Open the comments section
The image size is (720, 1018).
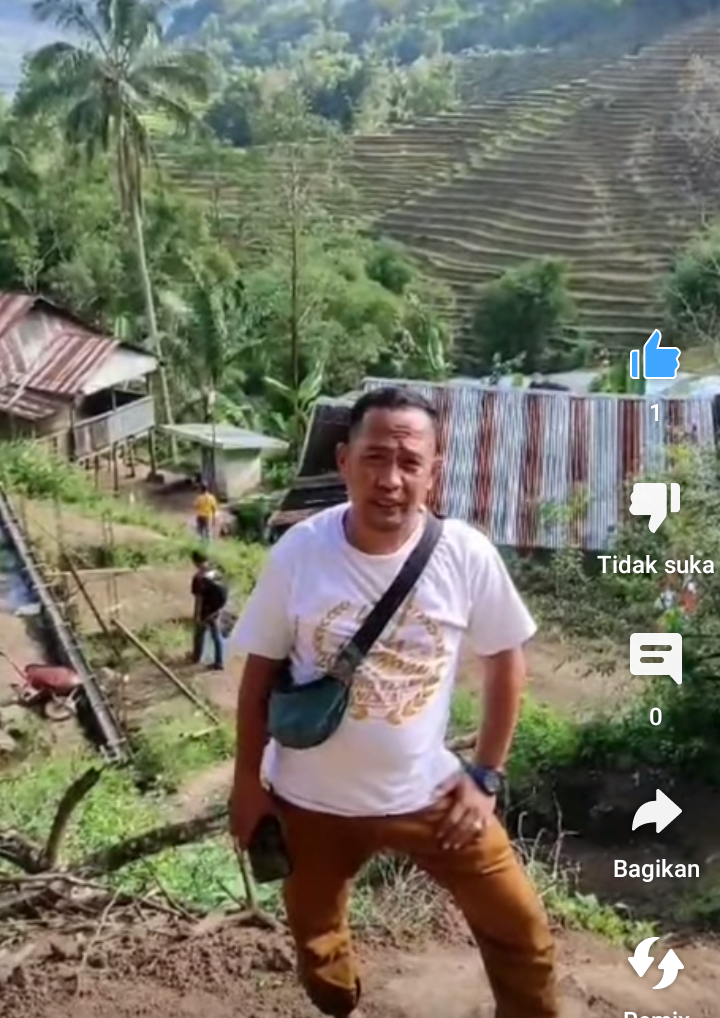click(655, 658)
